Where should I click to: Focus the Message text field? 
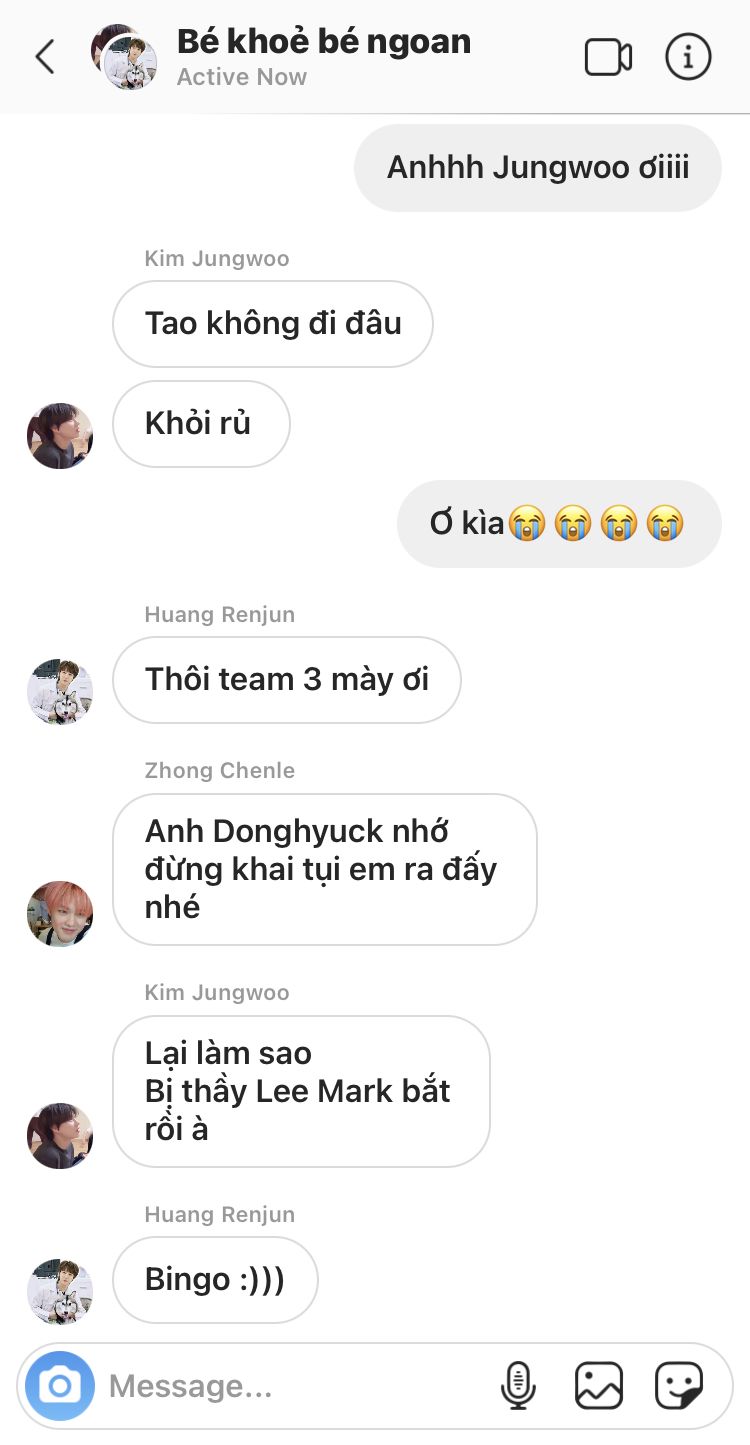[295, 1386]
